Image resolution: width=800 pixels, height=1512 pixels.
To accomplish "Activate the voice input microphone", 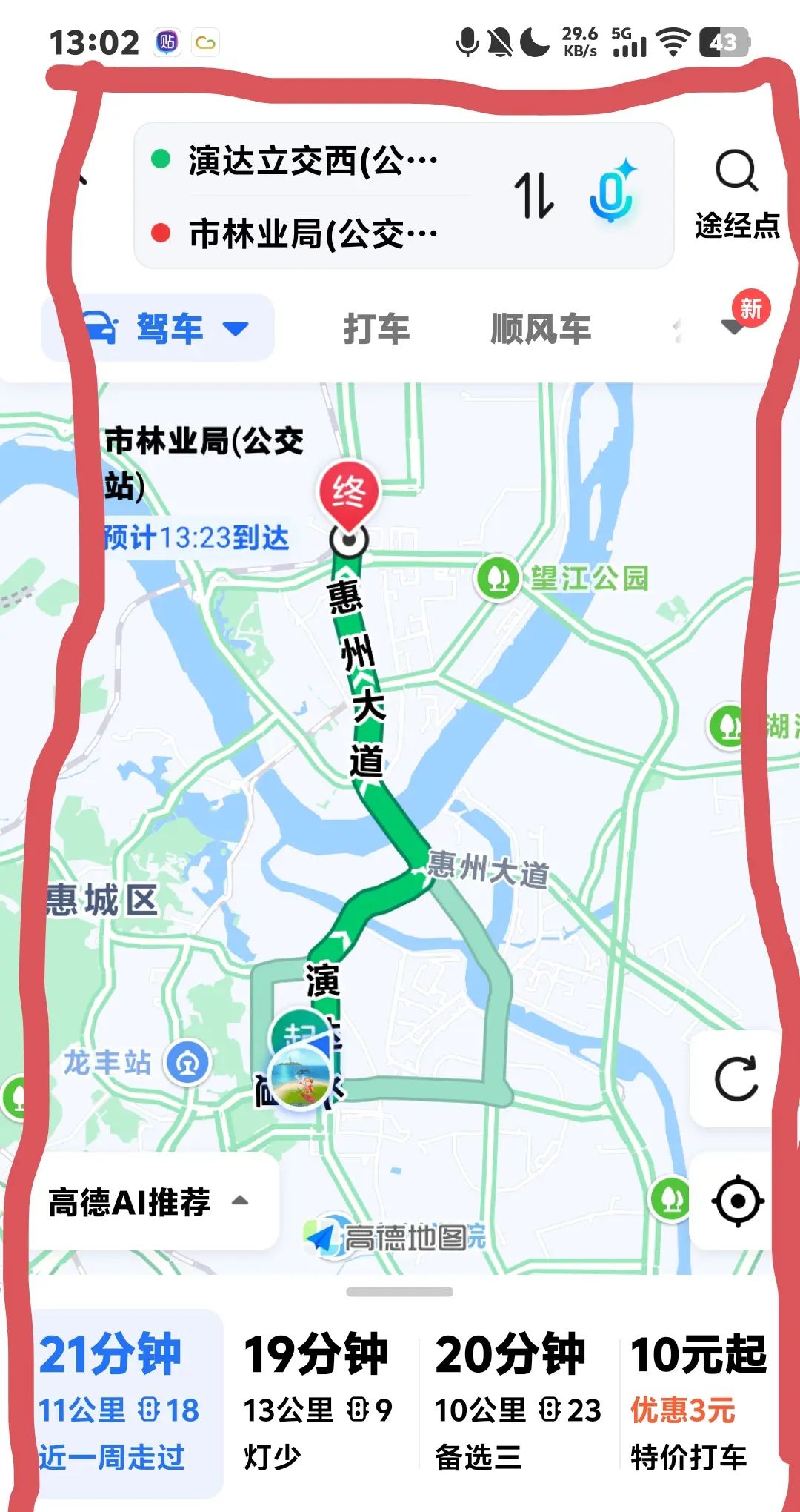I will [612, 194].
